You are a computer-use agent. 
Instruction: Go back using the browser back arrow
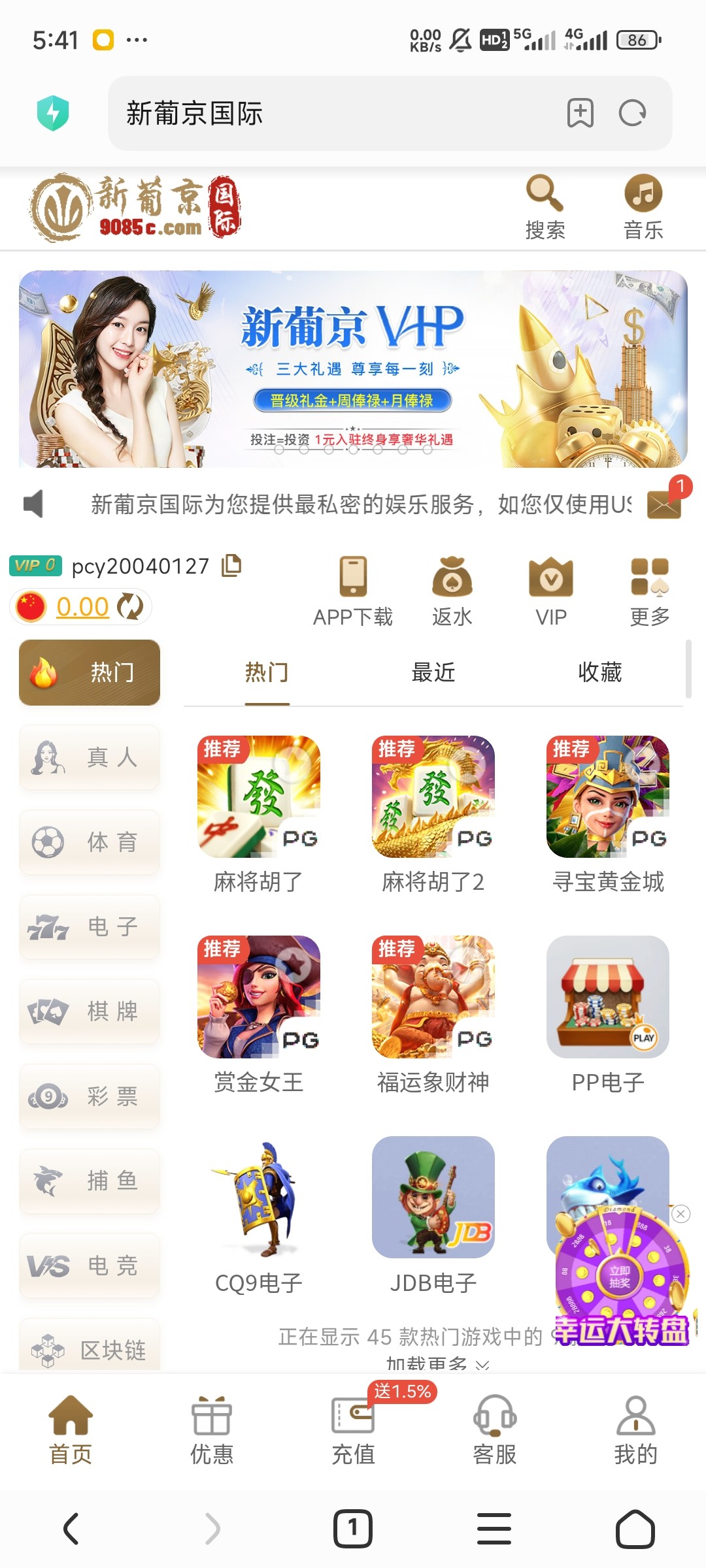coord(71,1529)
